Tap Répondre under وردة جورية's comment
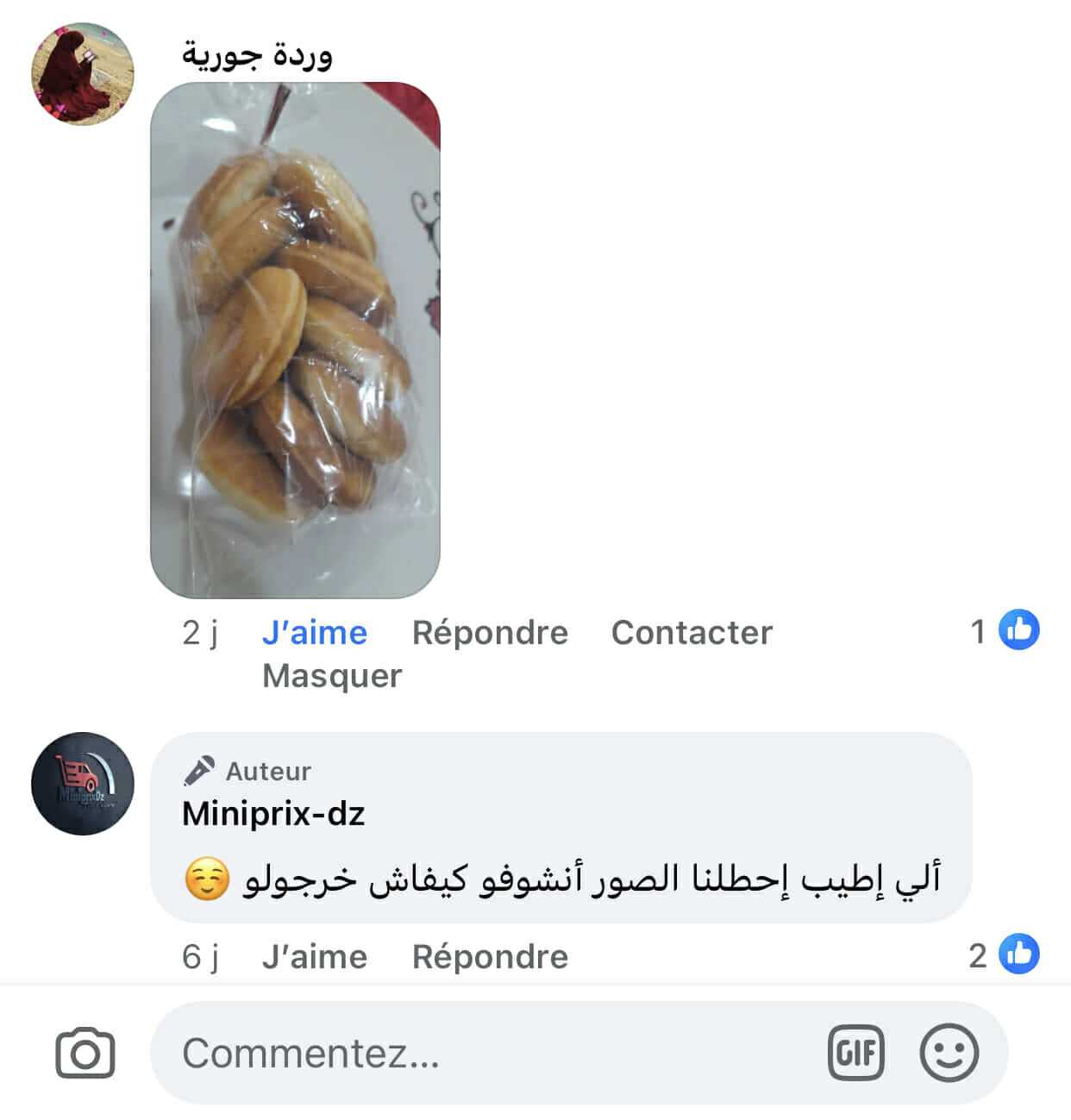Image resolution: width=1071 pixels, height=1120 pixels. pyautogui.click(x=490, y=633)
